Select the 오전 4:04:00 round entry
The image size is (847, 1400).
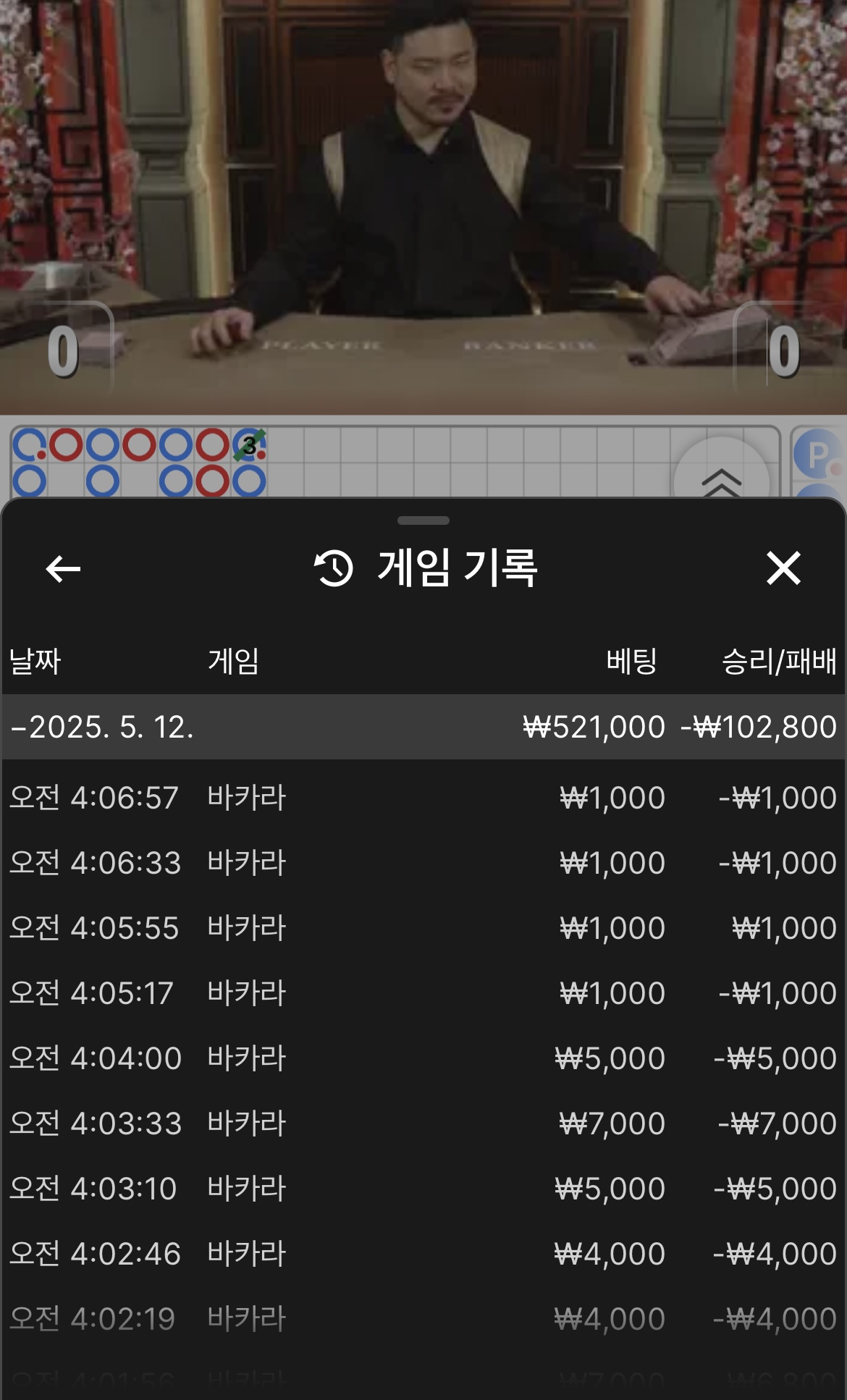coord(423,1058)
